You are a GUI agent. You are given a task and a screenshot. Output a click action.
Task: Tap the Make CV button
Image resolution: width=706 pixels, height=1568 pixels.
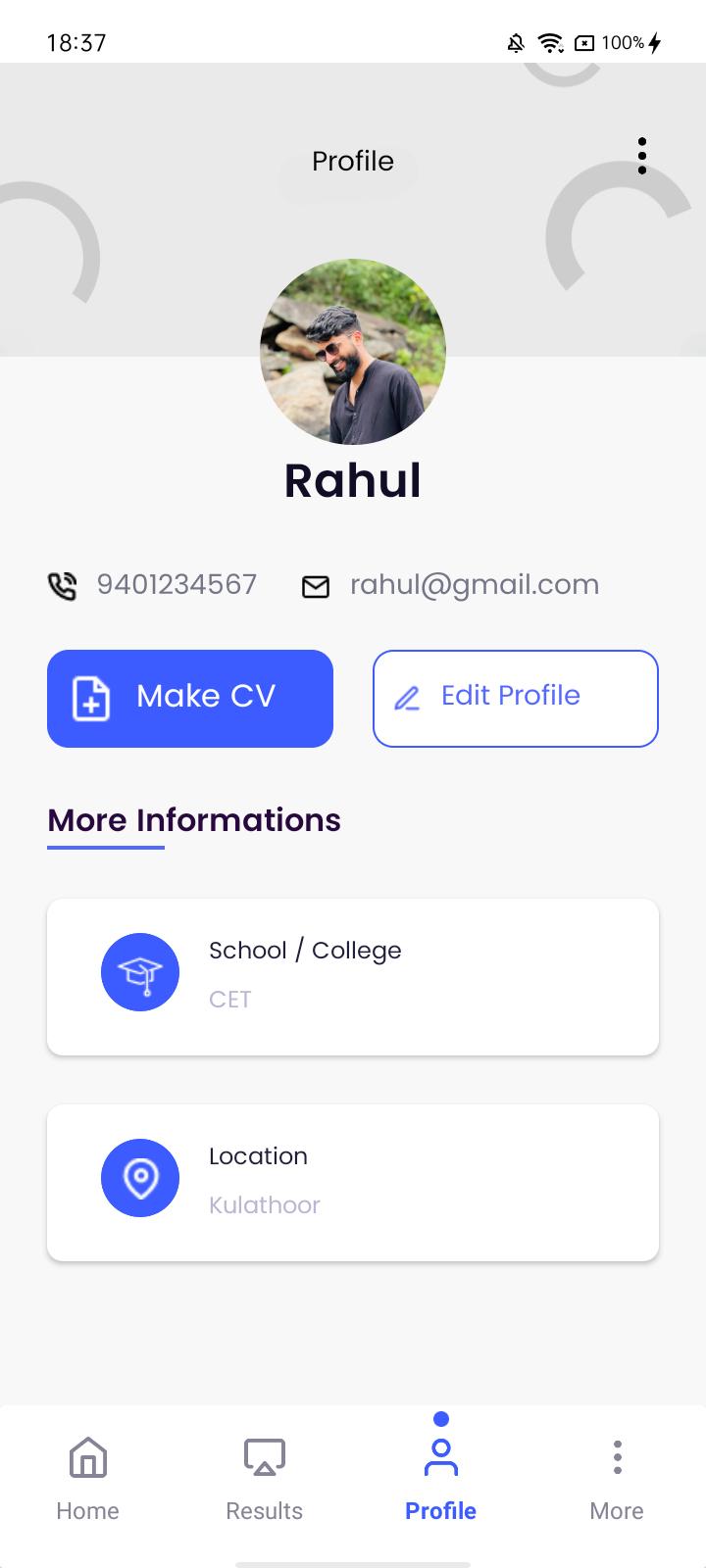(190, 699)
